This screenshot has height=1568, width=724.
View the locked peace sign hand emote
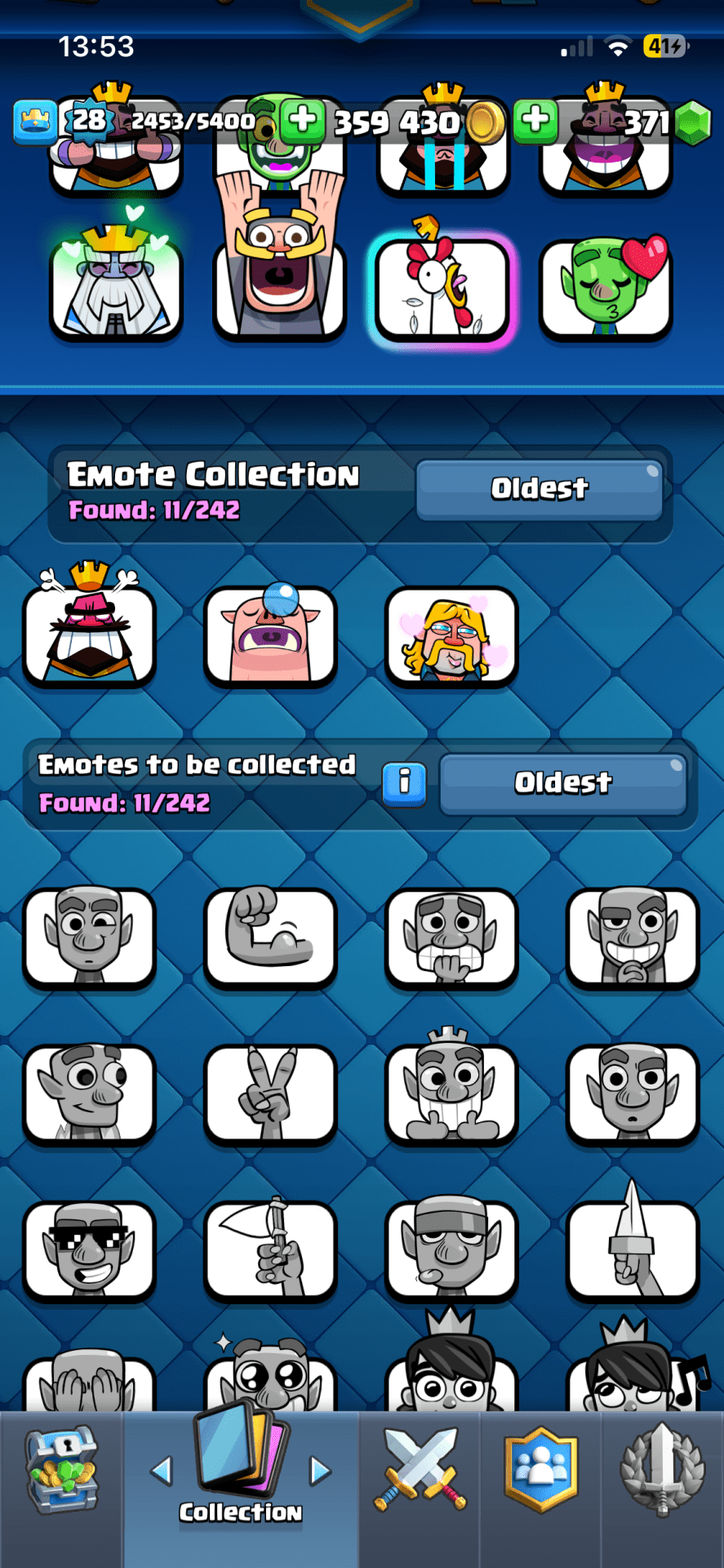[270, 1093]
